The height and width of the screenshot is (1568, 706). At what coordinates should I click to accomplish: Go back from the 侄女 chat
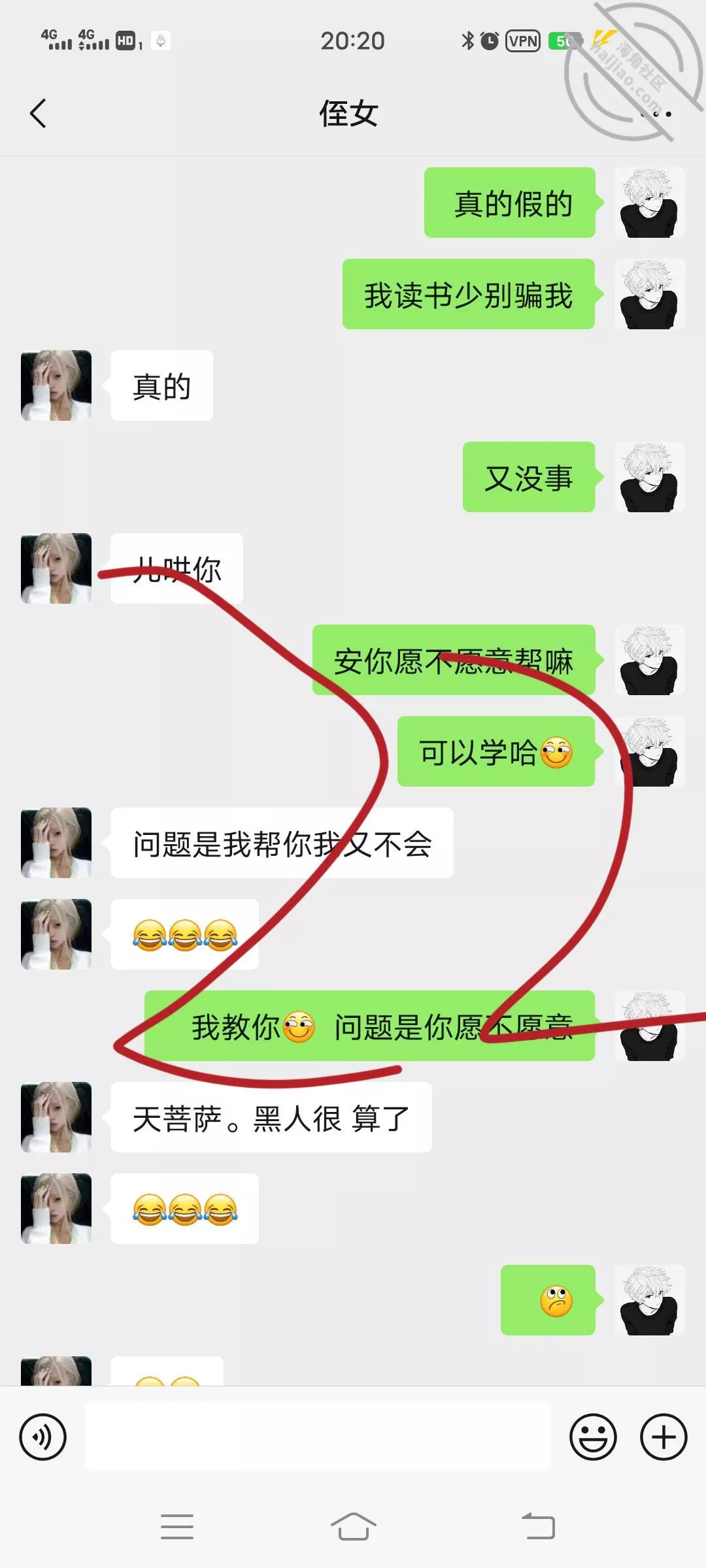[x=39, y=113]
